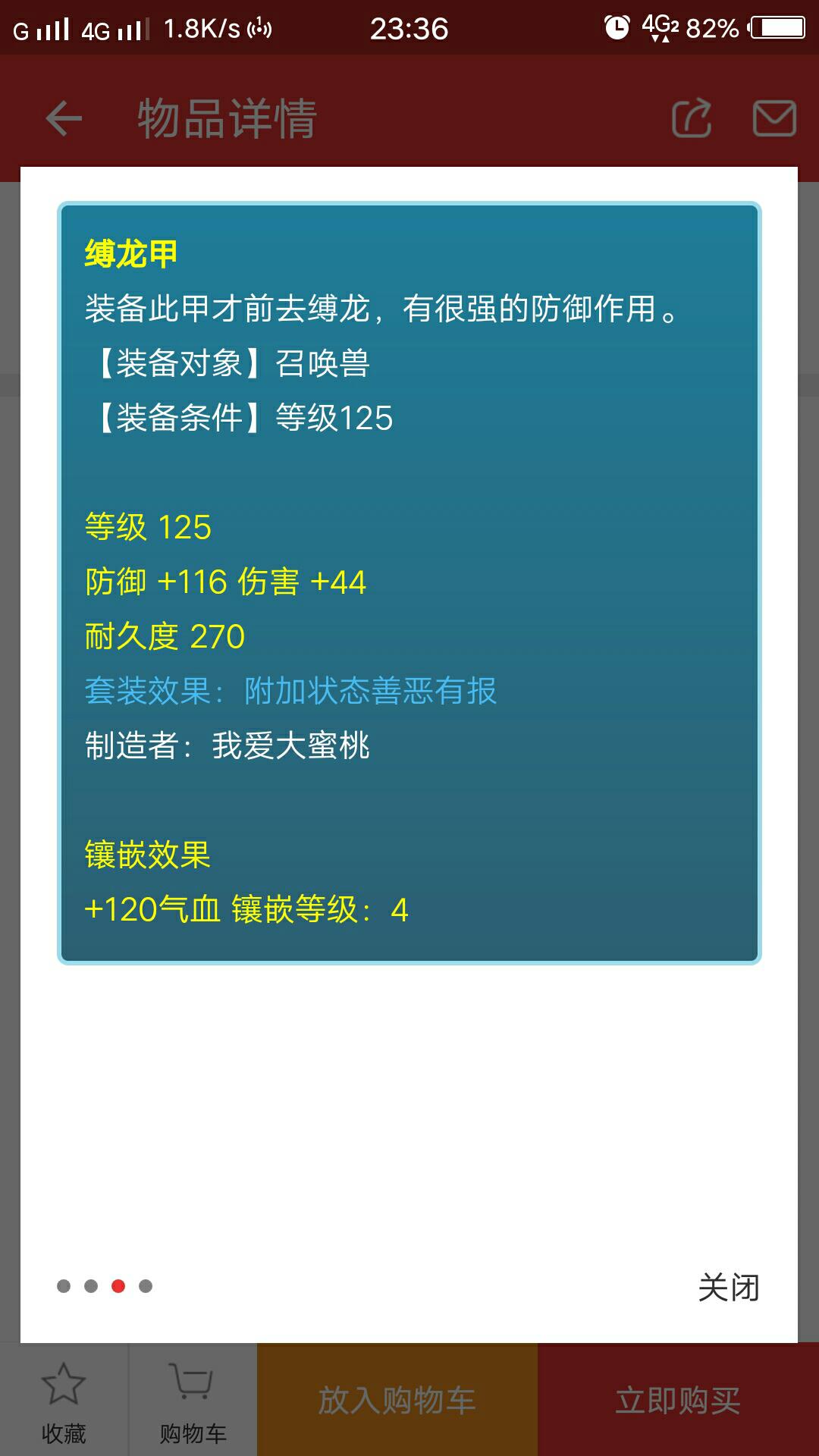Go back from 物品详情 page
The image size is (819, 1456).
tap(64, 119)
